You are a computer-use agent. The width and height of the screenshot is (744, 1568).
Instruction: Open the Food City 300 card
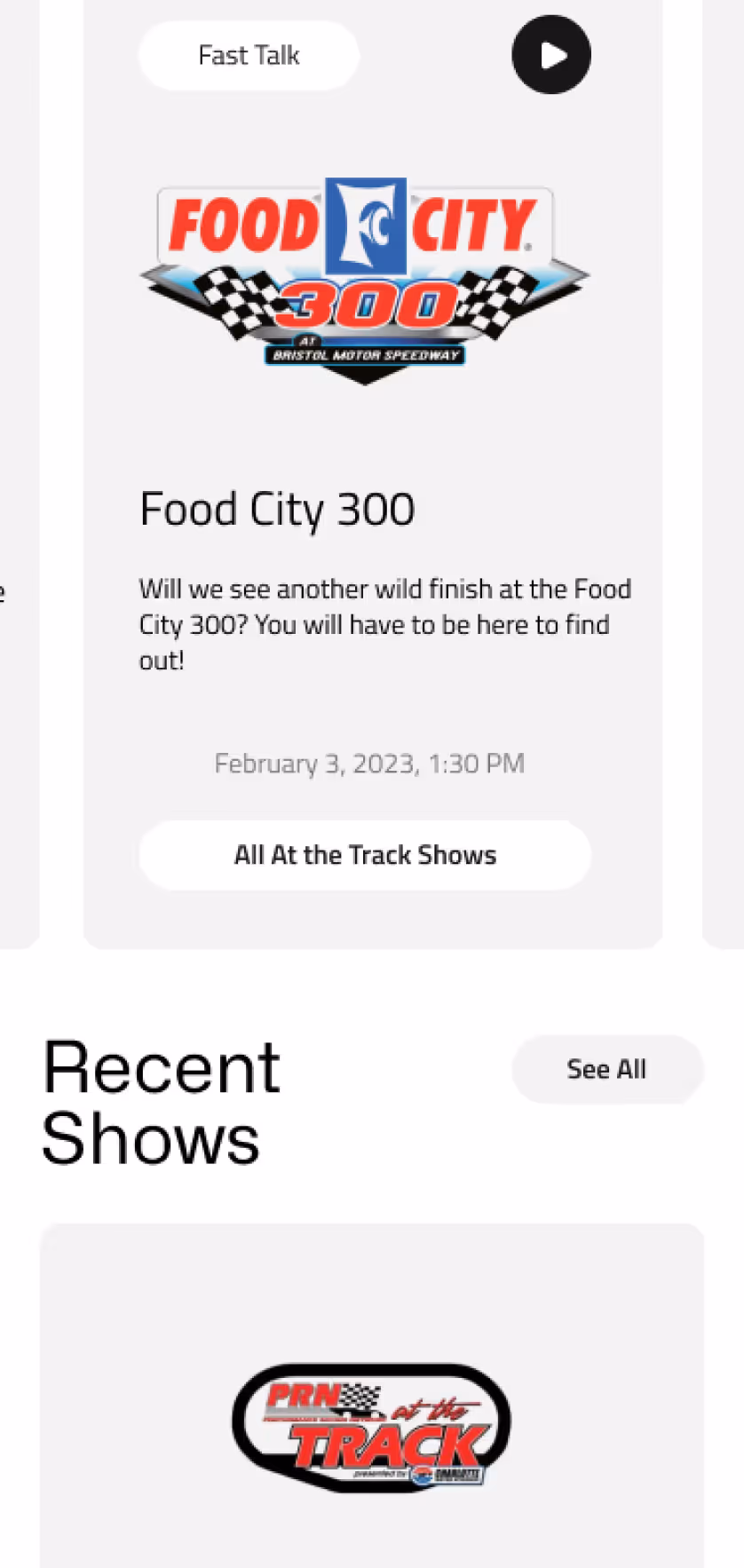click(277, 510)
